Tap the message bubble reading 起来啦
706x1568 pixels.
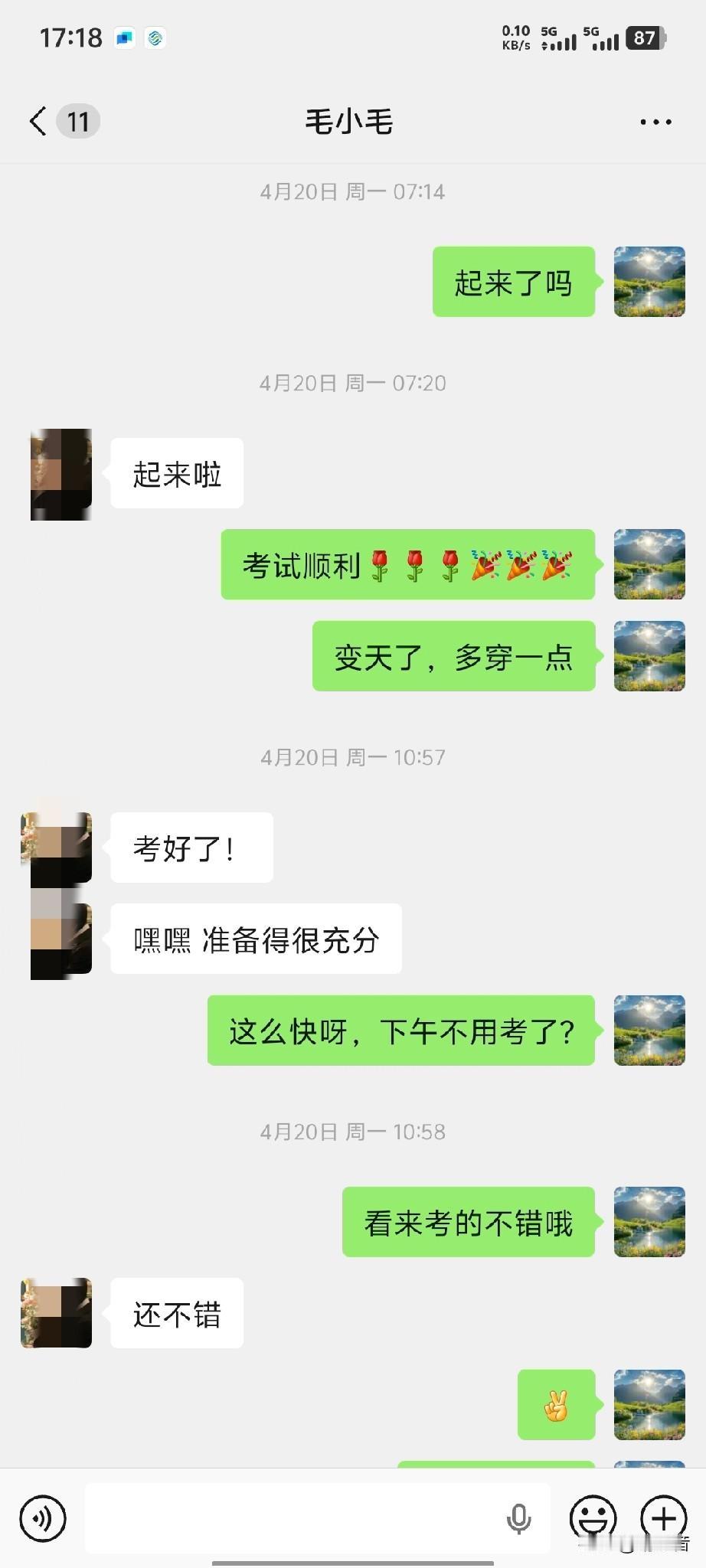point(176,473)
